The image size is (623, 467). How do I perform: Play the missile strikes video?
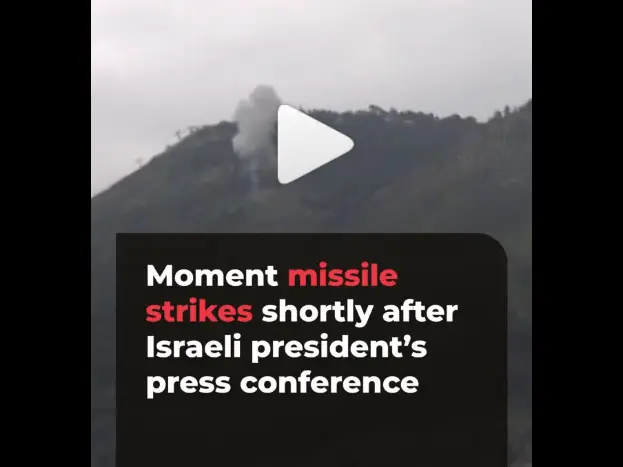[x=311, y=144]
